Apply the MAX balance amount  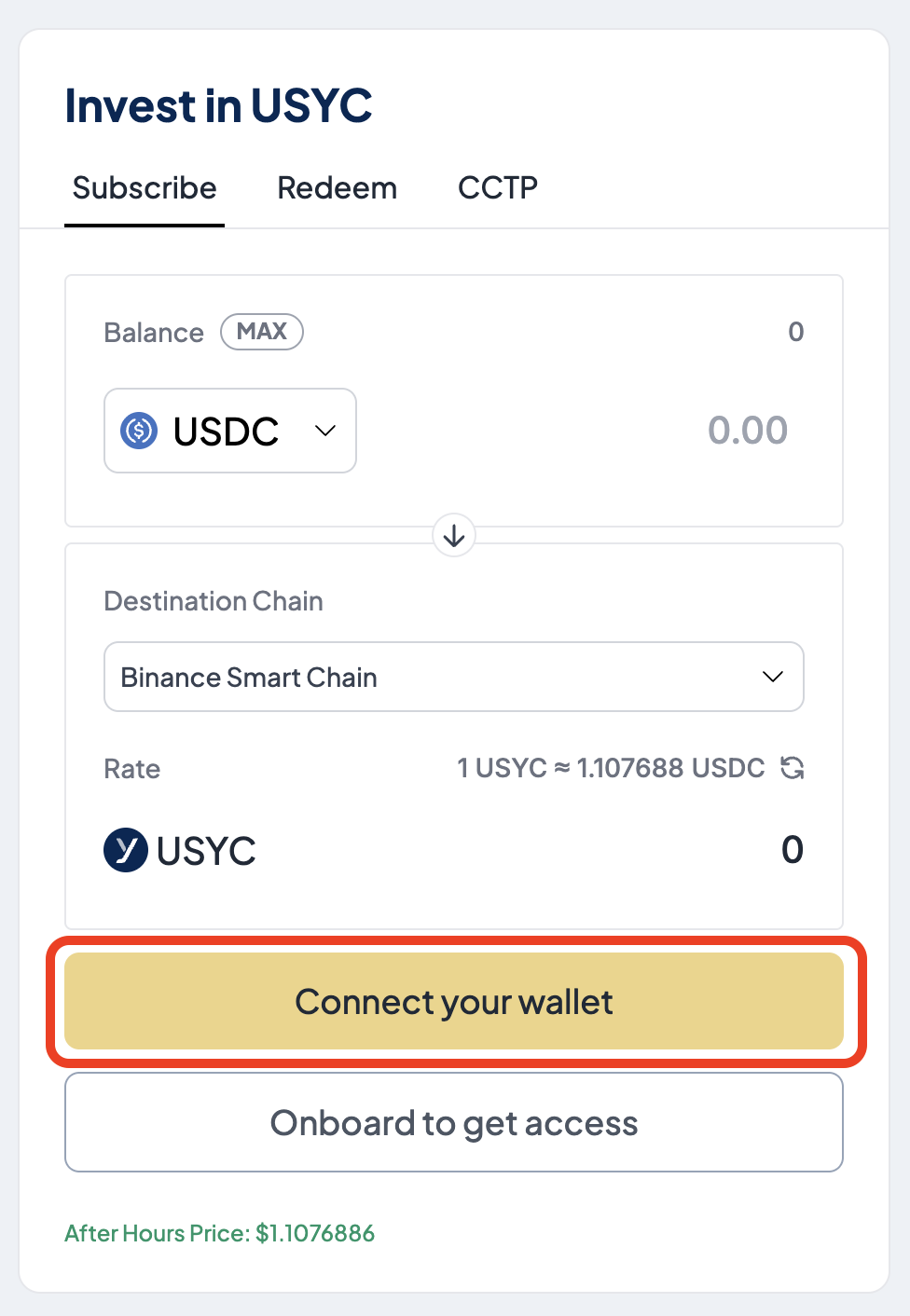tap(261, 332)
